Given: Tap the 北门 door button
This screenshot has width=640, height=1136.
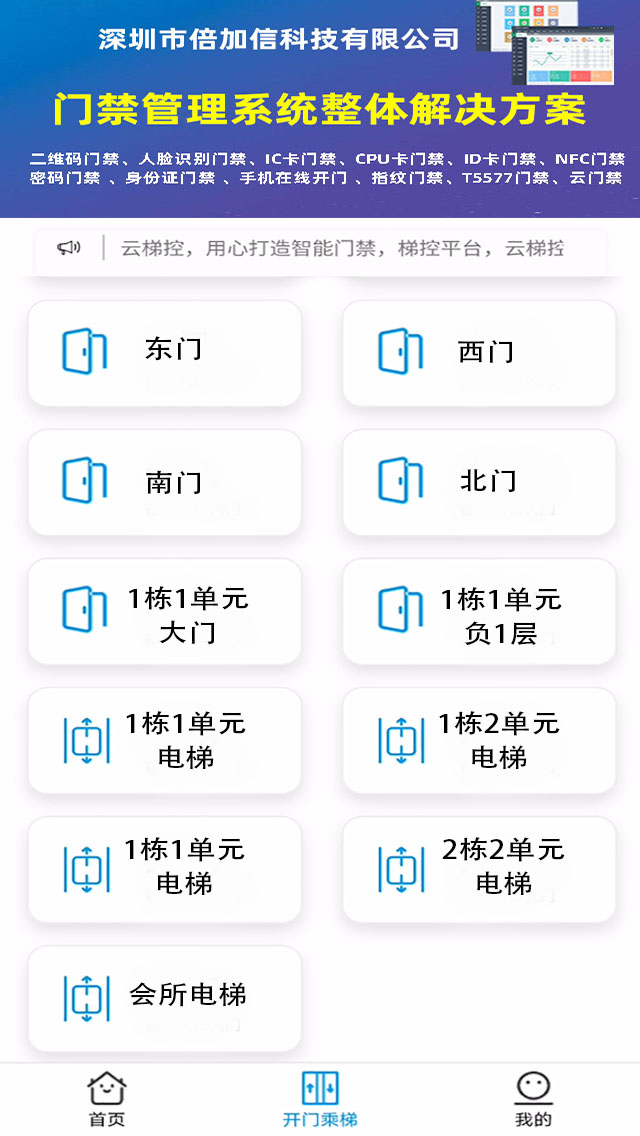Looking at the screenshot, I should 479,482.
